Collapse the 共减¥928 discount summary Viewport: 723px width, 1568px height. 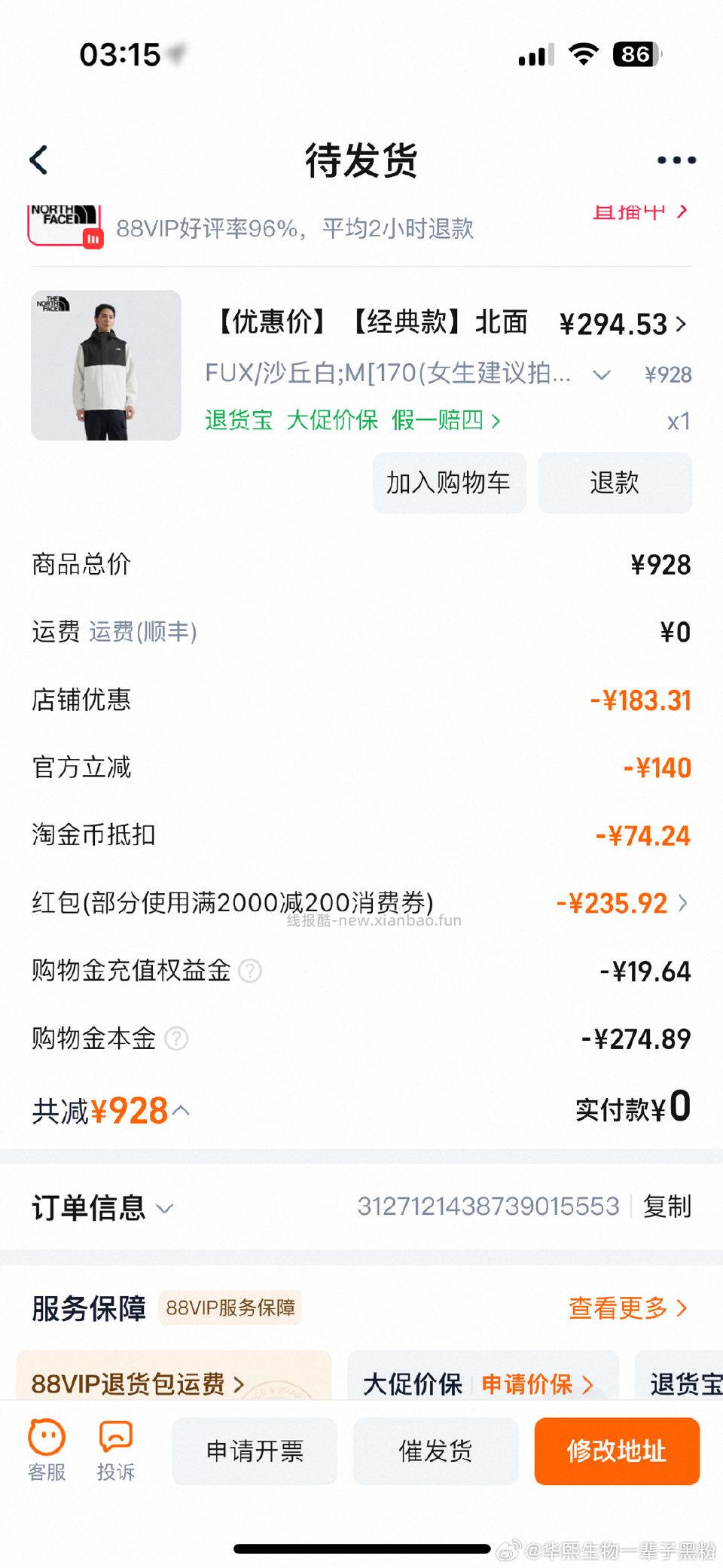coord(181,1110)
